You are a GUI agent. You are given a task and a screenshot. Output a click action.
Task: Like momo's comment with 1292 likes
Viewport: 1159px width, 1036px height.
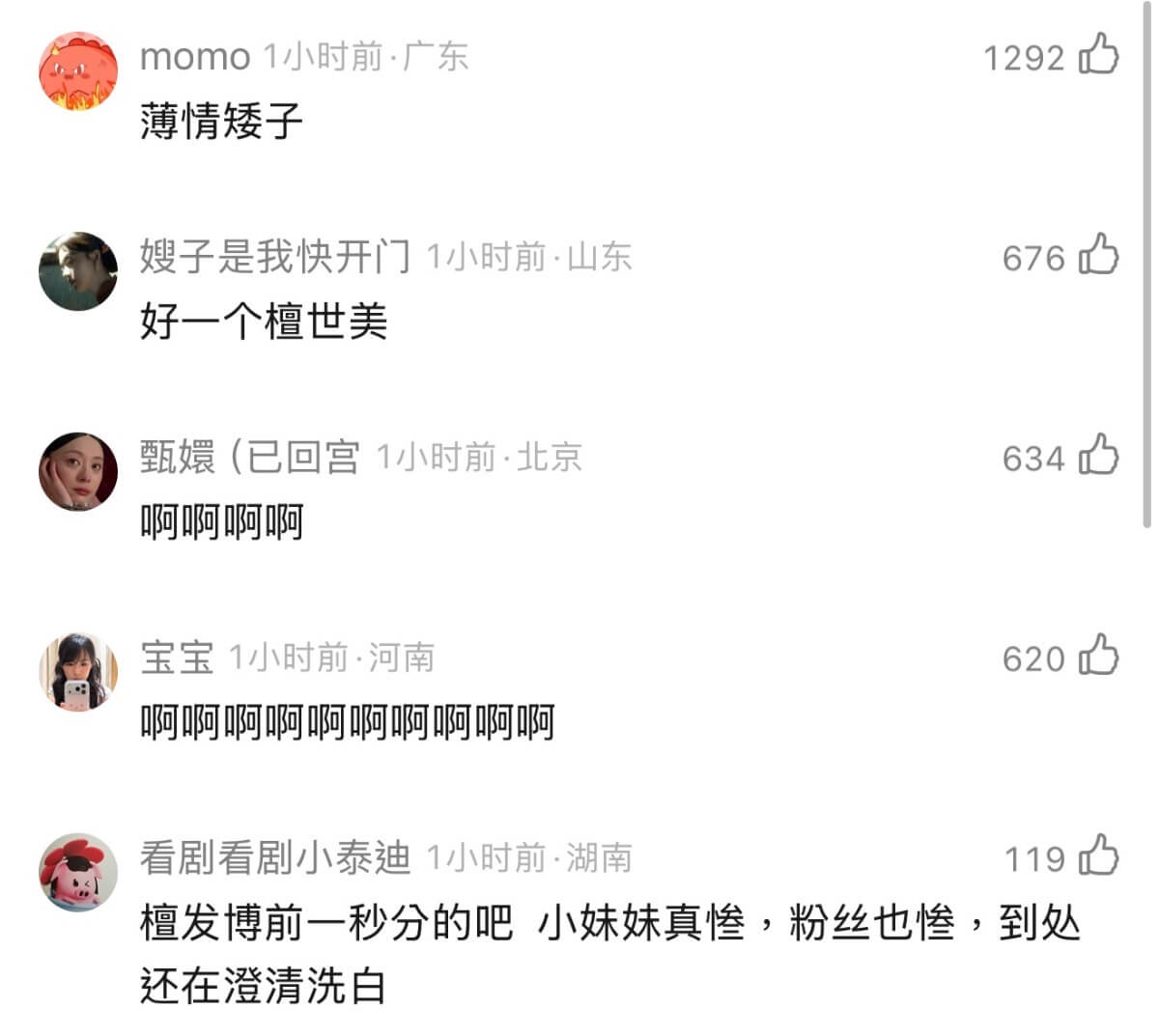pos(1098,54)
